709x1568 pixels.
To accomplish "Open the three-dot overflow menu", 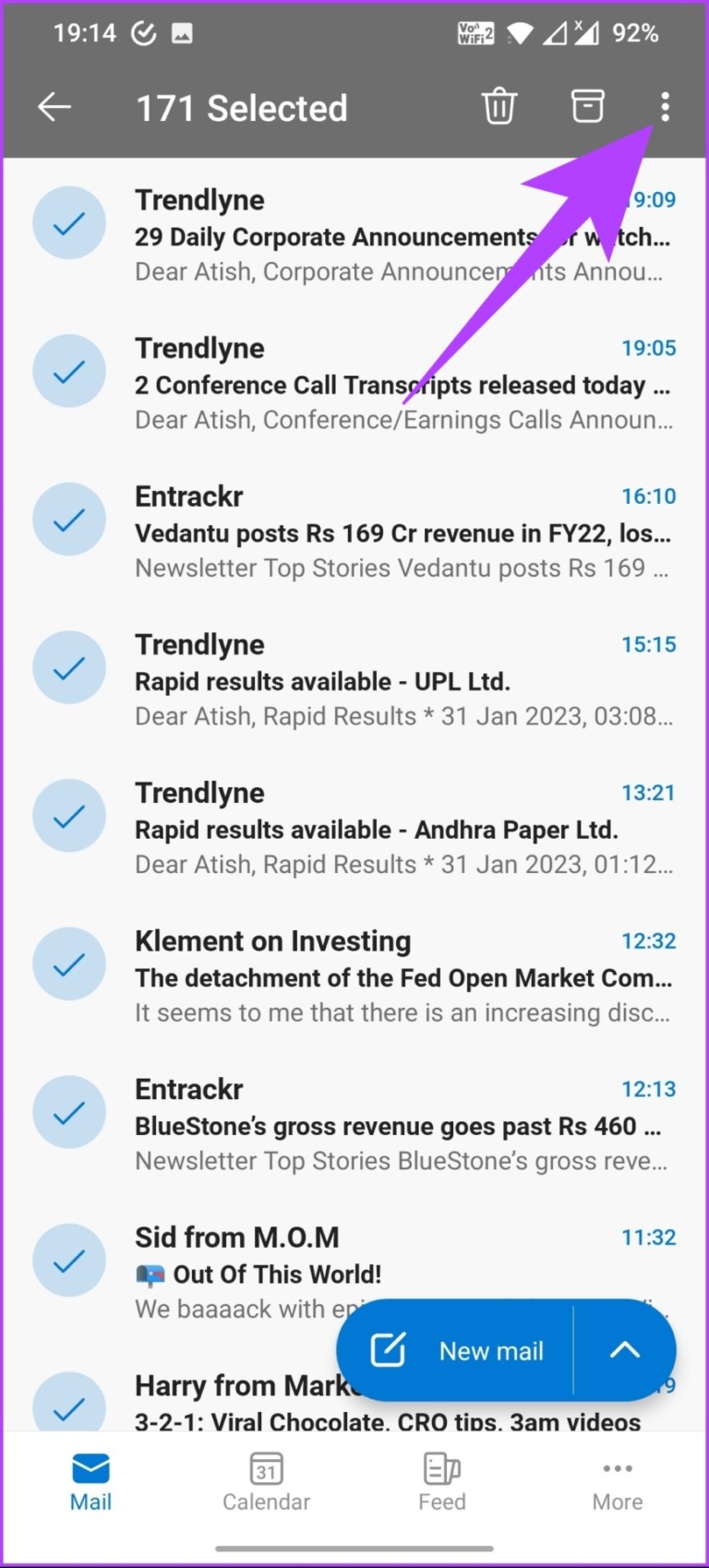I will coord(665,106).
